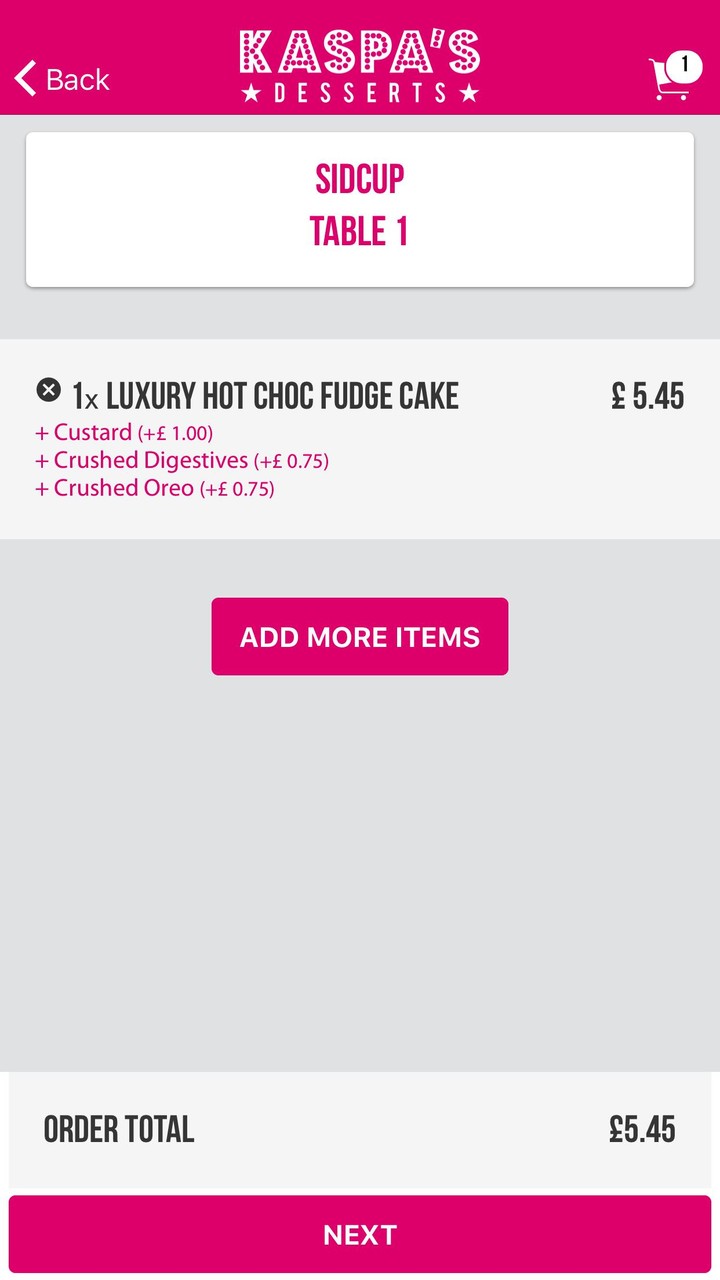This screenshot has height=1280, width=720.
Task: Remove Luxury Hot Choc Fudge Cake from order
Action: click(48, 390)
